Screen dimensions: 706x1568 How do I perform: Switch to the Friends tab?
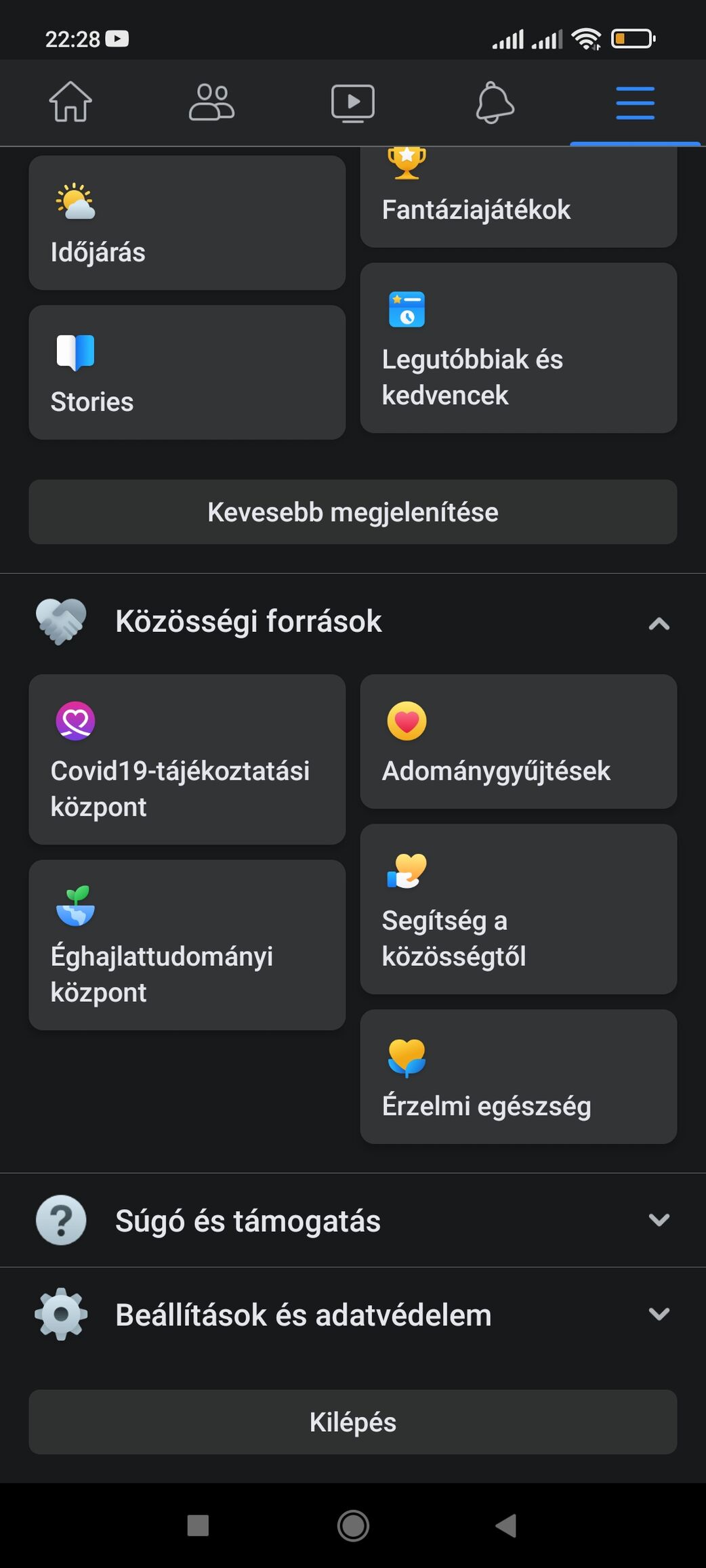(211, 102)
